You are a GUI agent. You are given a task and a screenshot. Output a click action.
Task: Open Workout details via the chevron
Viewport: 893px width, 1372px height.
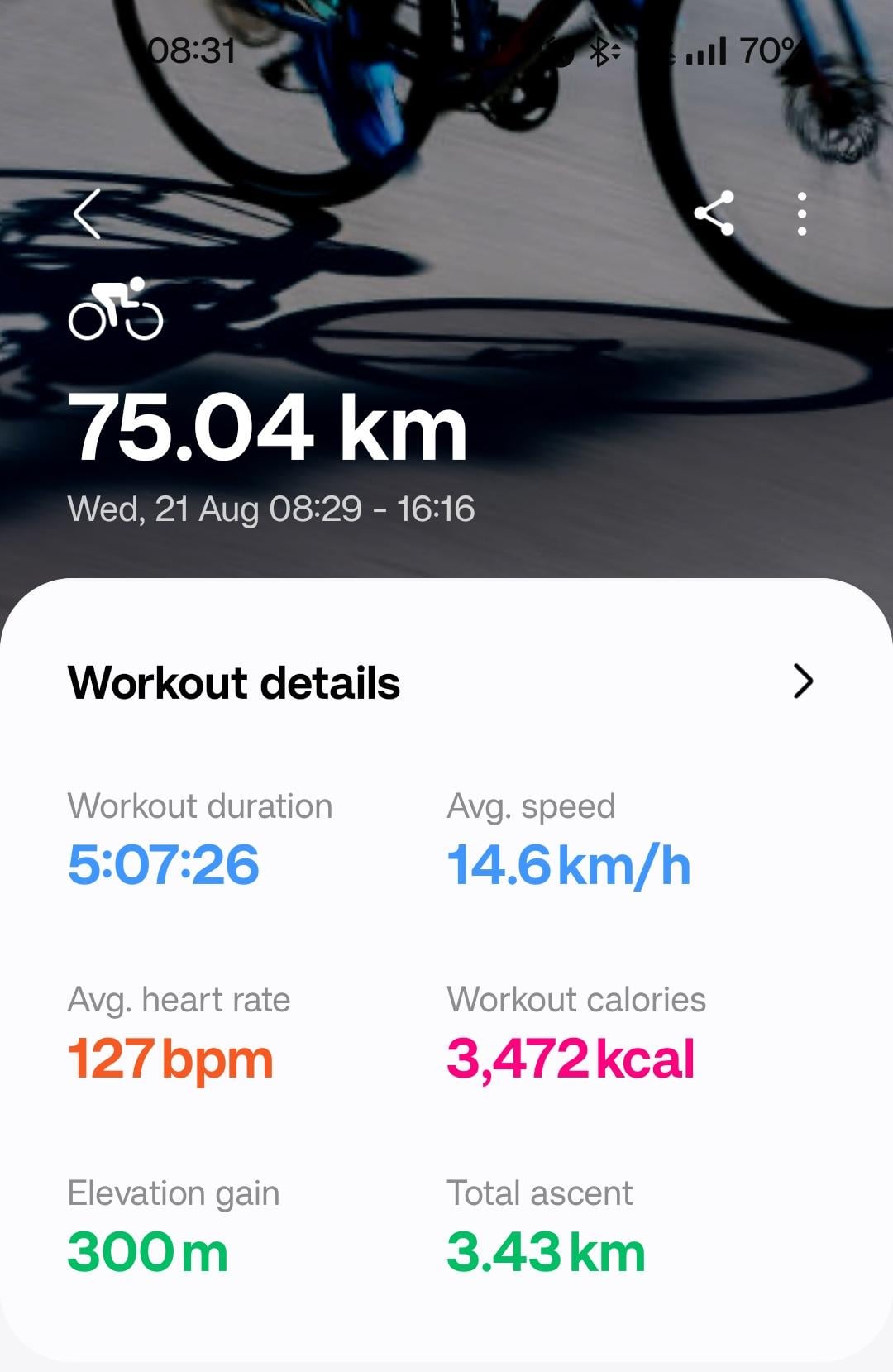(x=803, y=681)
